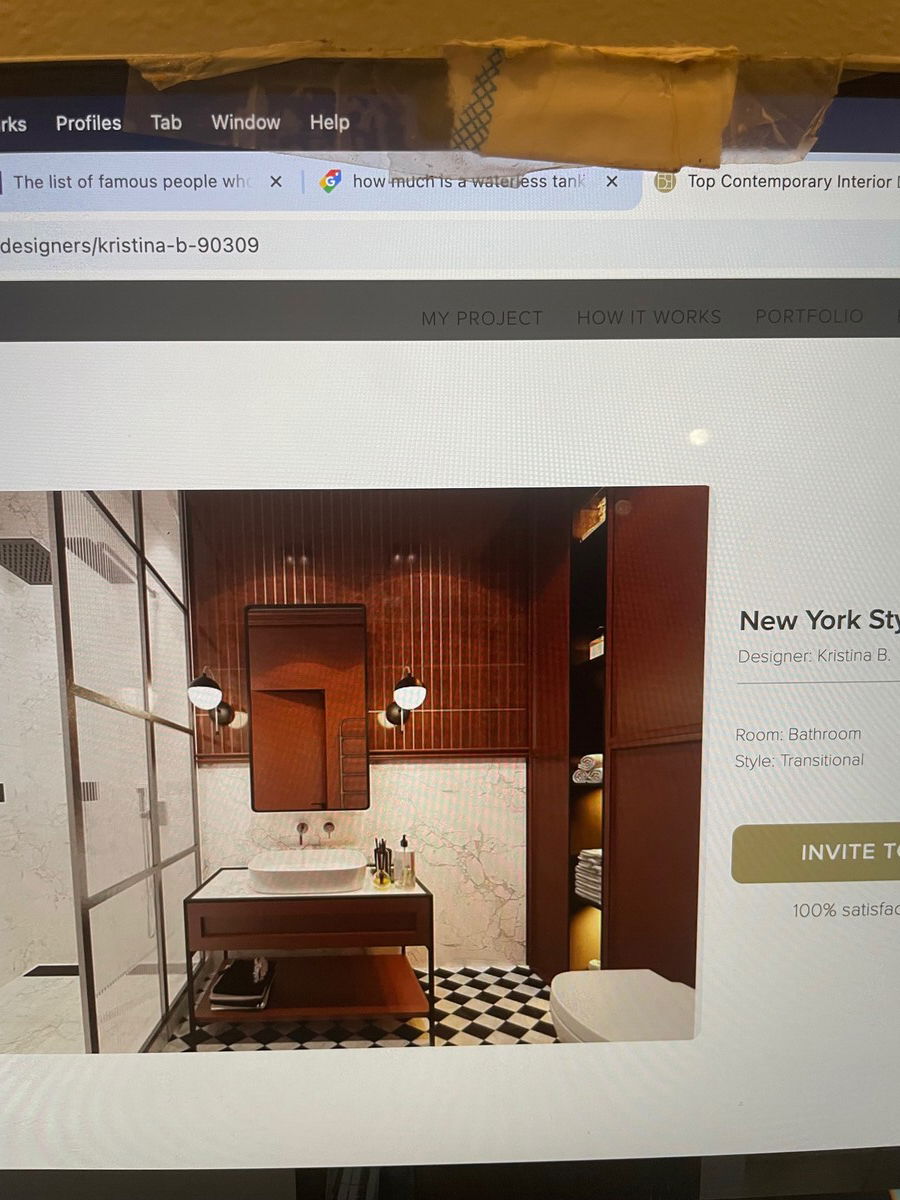Image resolution: width=900 pixels, height=1200 pixels.
Task: Switch to 'how much is a waterless tank' tab
Action: tap(465, 182)
